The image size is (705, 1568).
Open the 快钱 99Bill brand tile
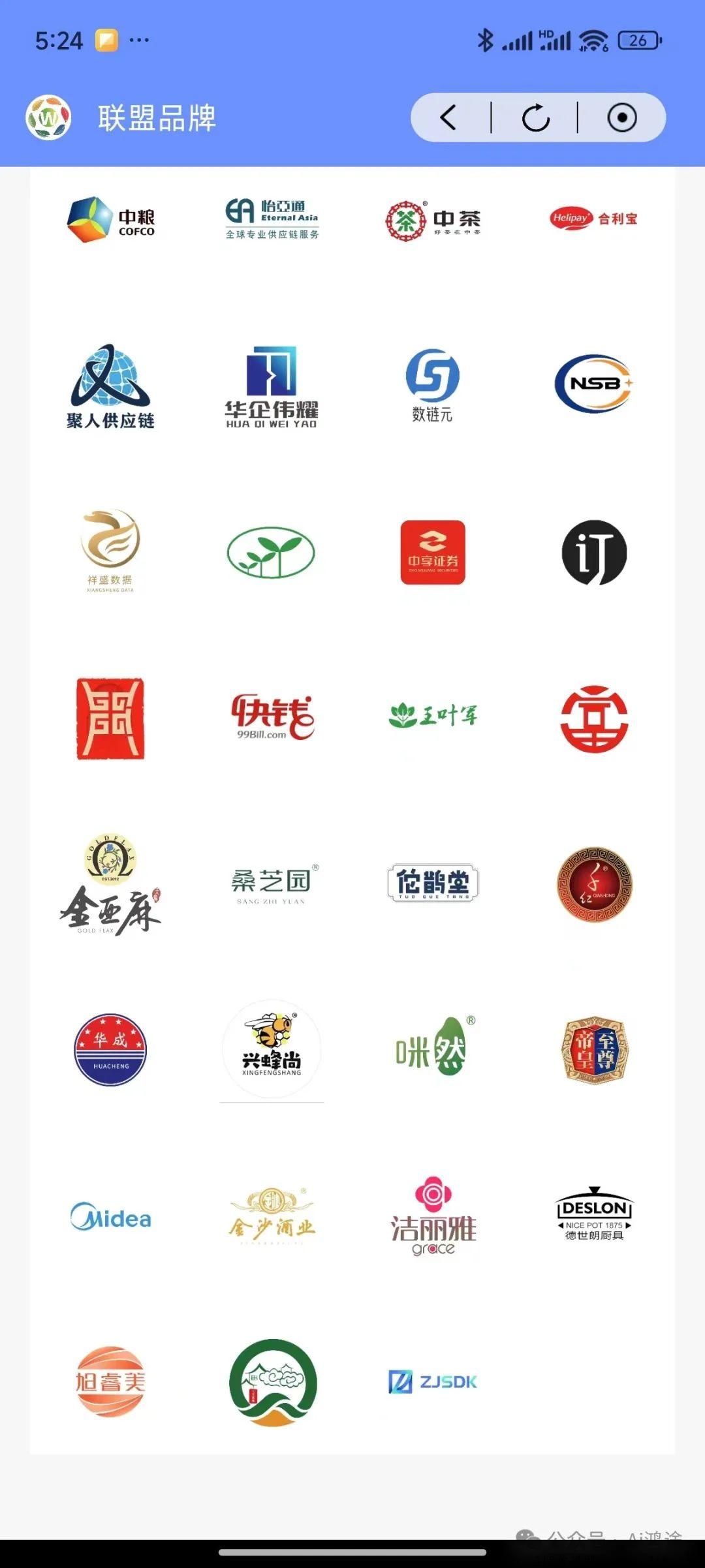coord(272,717)
